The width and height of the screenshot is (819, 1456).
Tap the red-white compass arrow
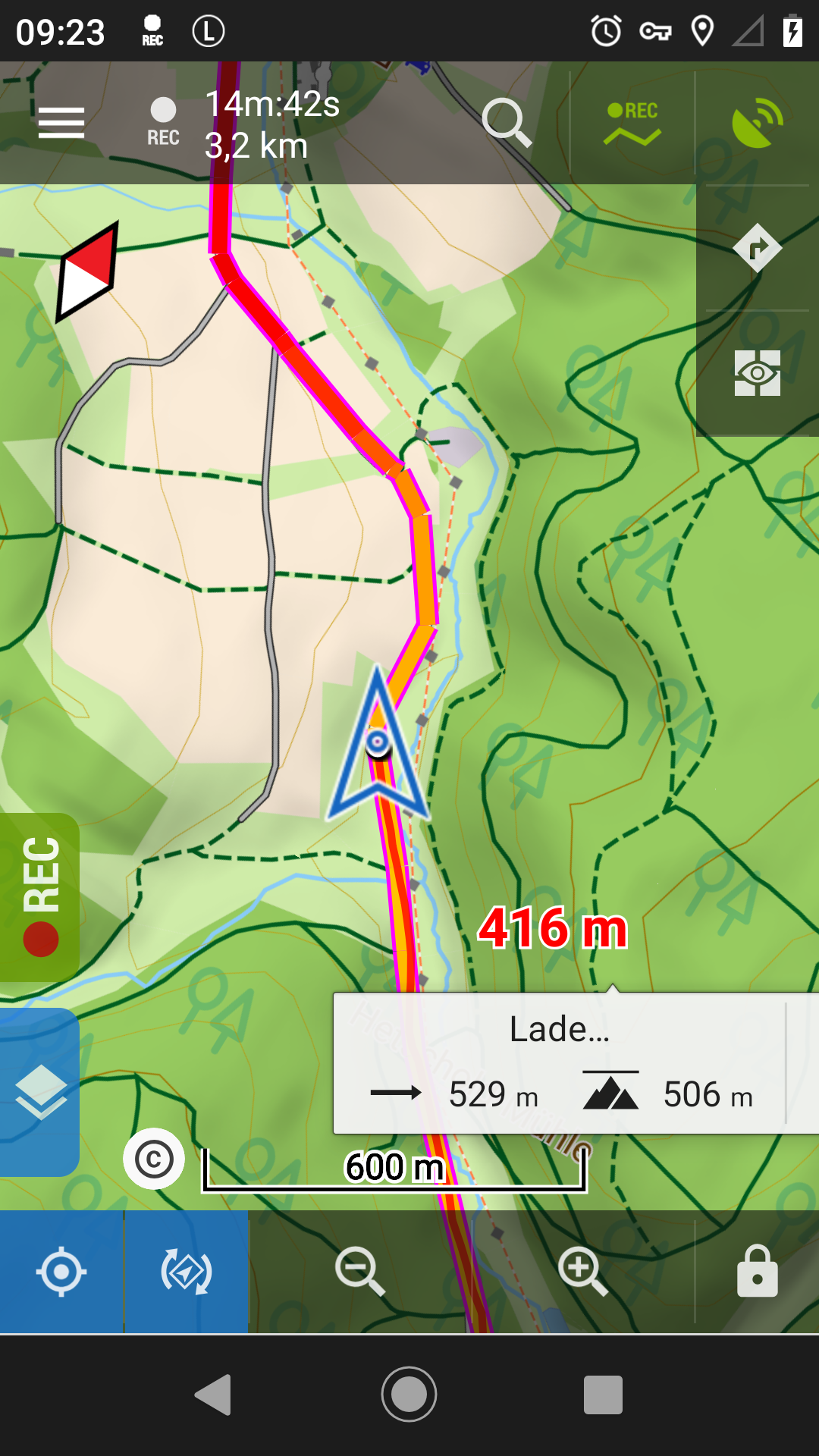click(x=88, y=271)
